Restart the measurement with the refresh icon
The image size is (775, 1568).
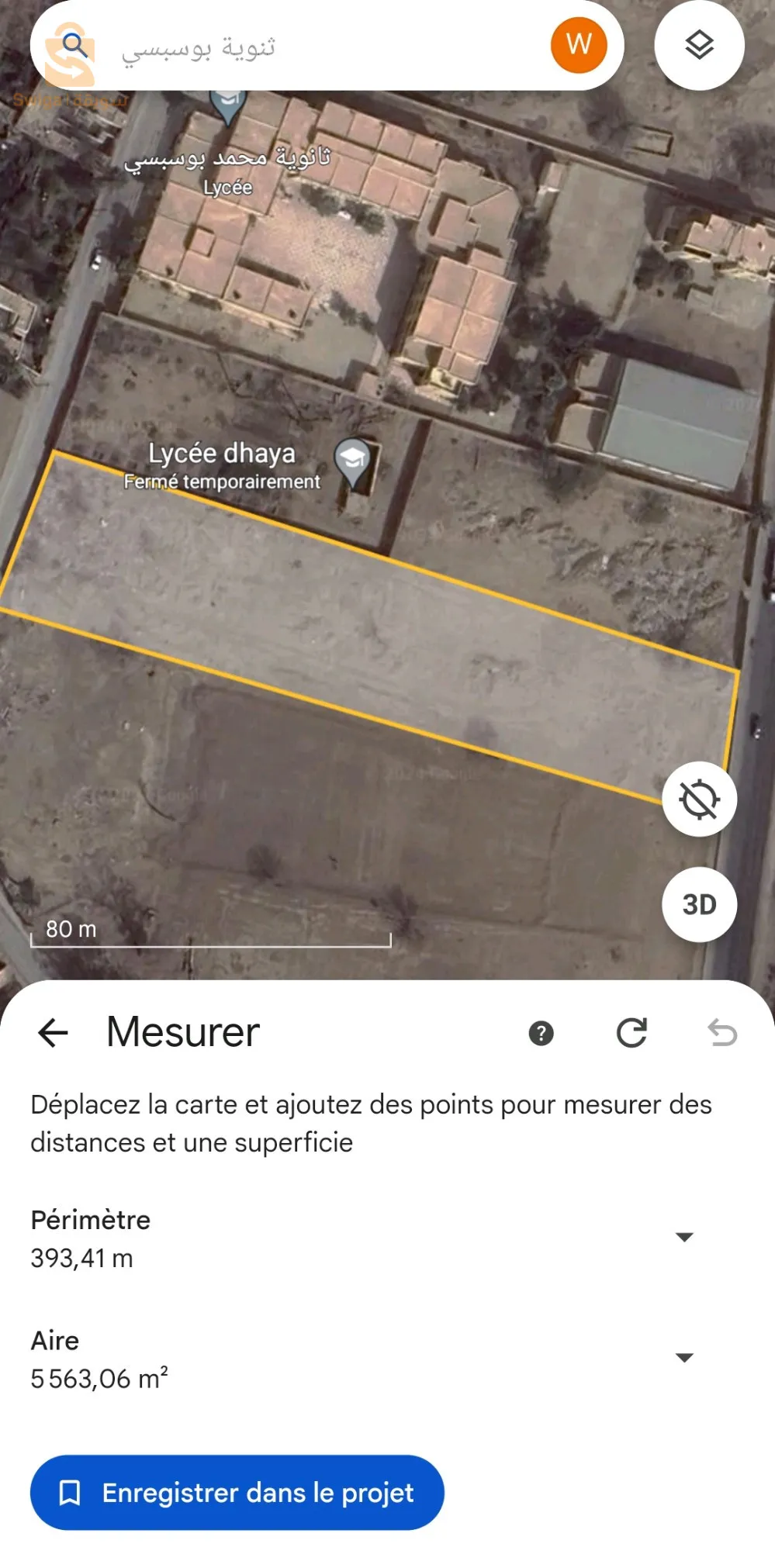click(x=631, y=1033)
